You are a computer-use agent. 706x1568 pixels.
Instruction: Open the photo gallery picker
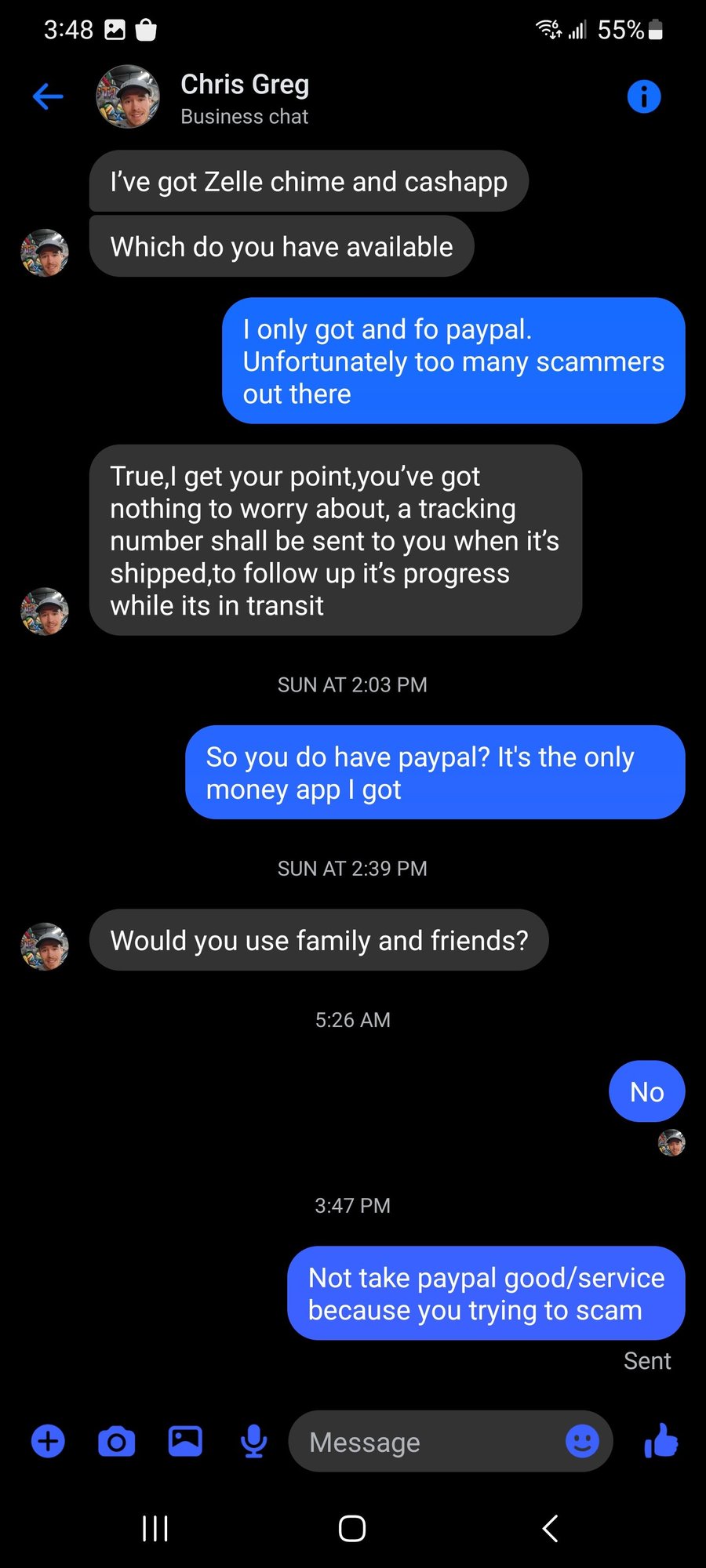pyautogui.click(x=185, y=1441)
